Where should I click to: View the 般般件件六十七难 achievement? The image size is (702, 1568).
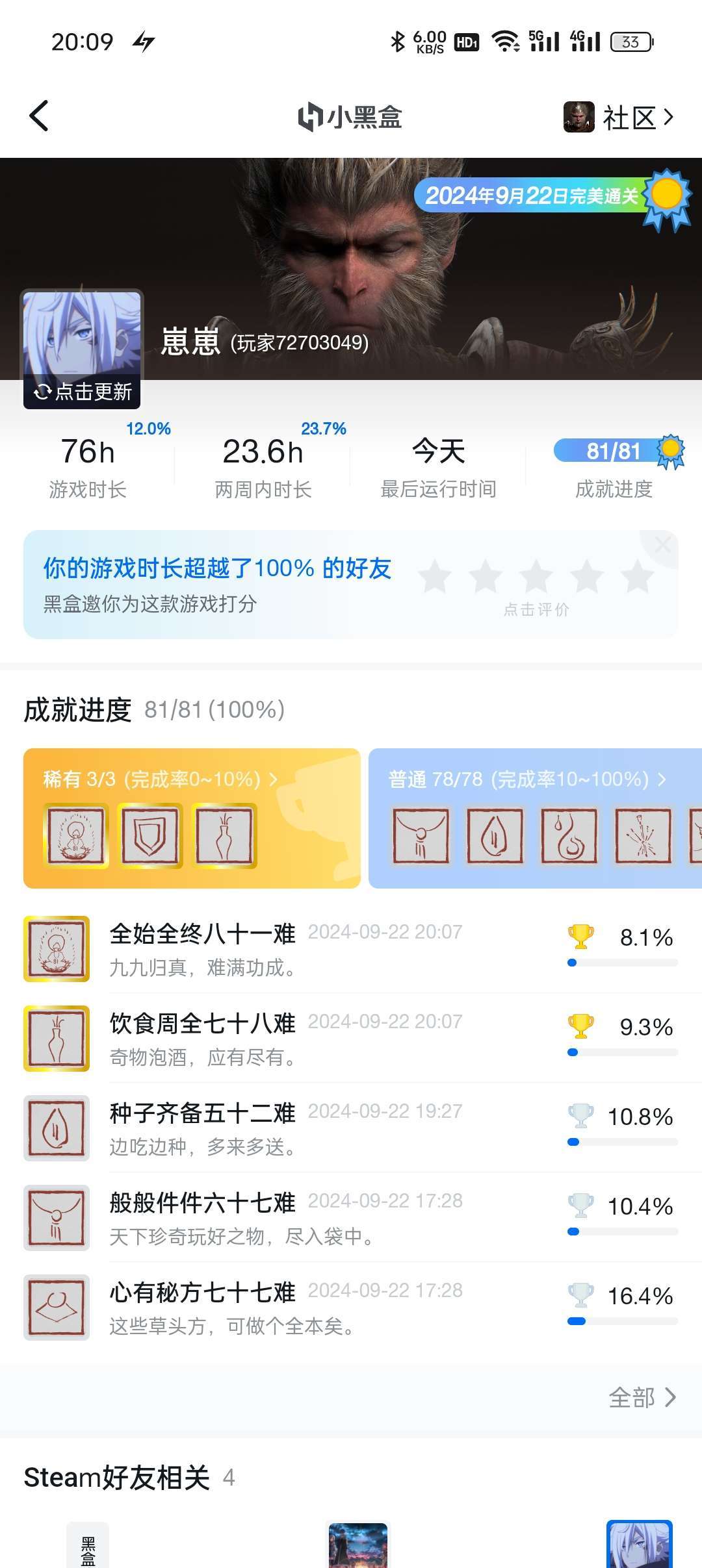point(351,1217)
